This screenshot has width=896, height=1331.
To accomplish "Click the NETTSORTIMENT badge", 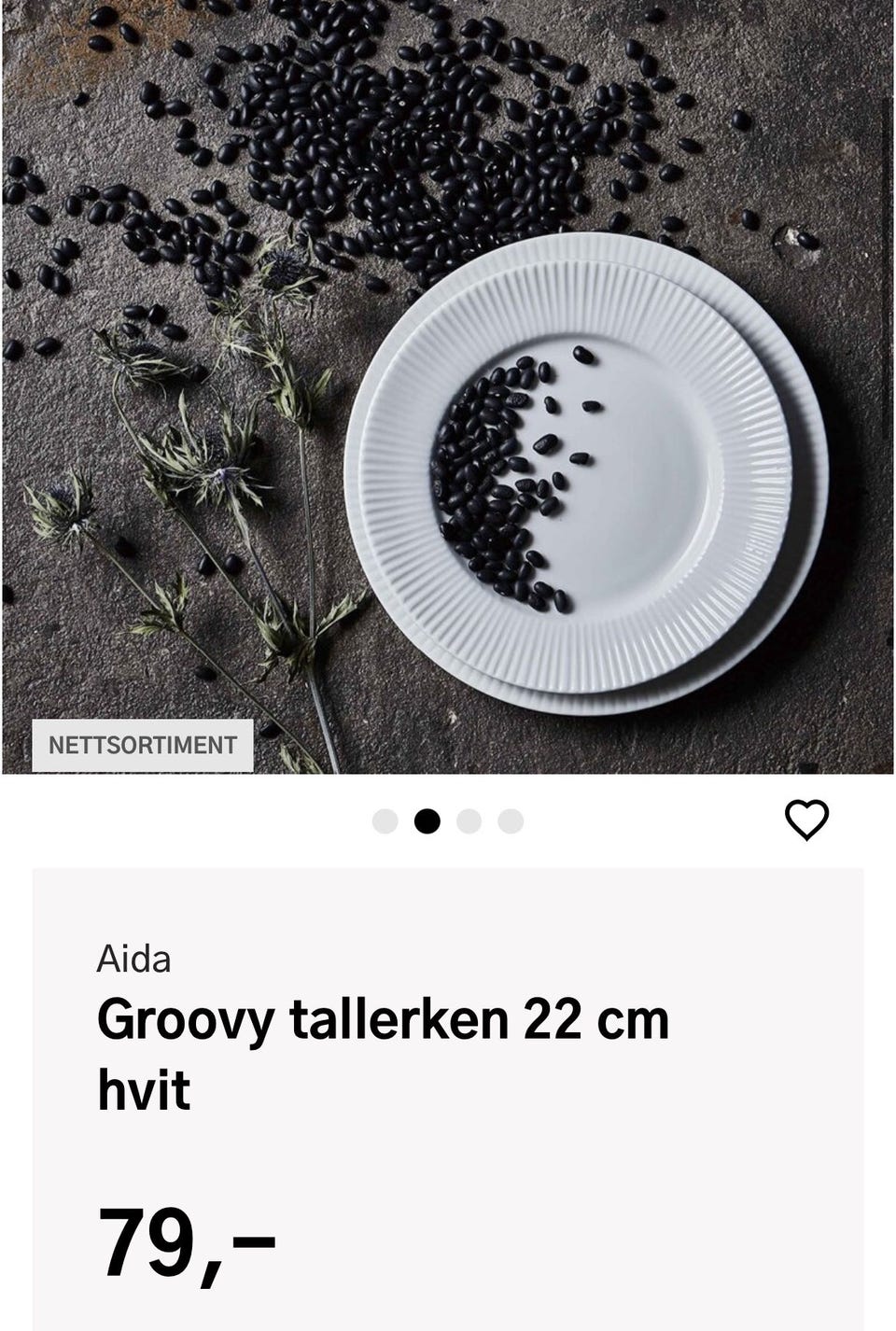I will coord(142,745).
